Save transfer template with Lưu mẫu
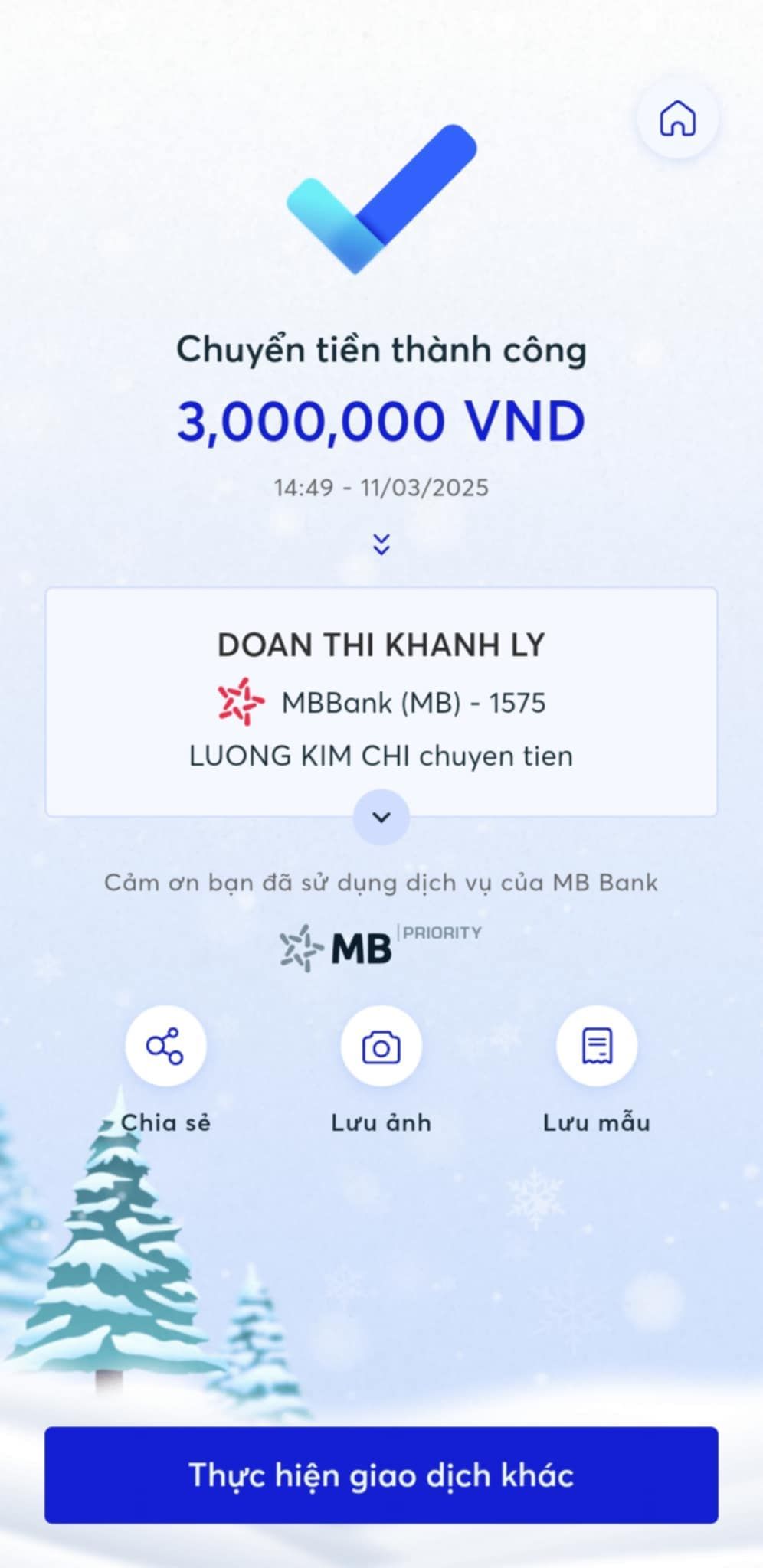 click(x=597, y=1046)
